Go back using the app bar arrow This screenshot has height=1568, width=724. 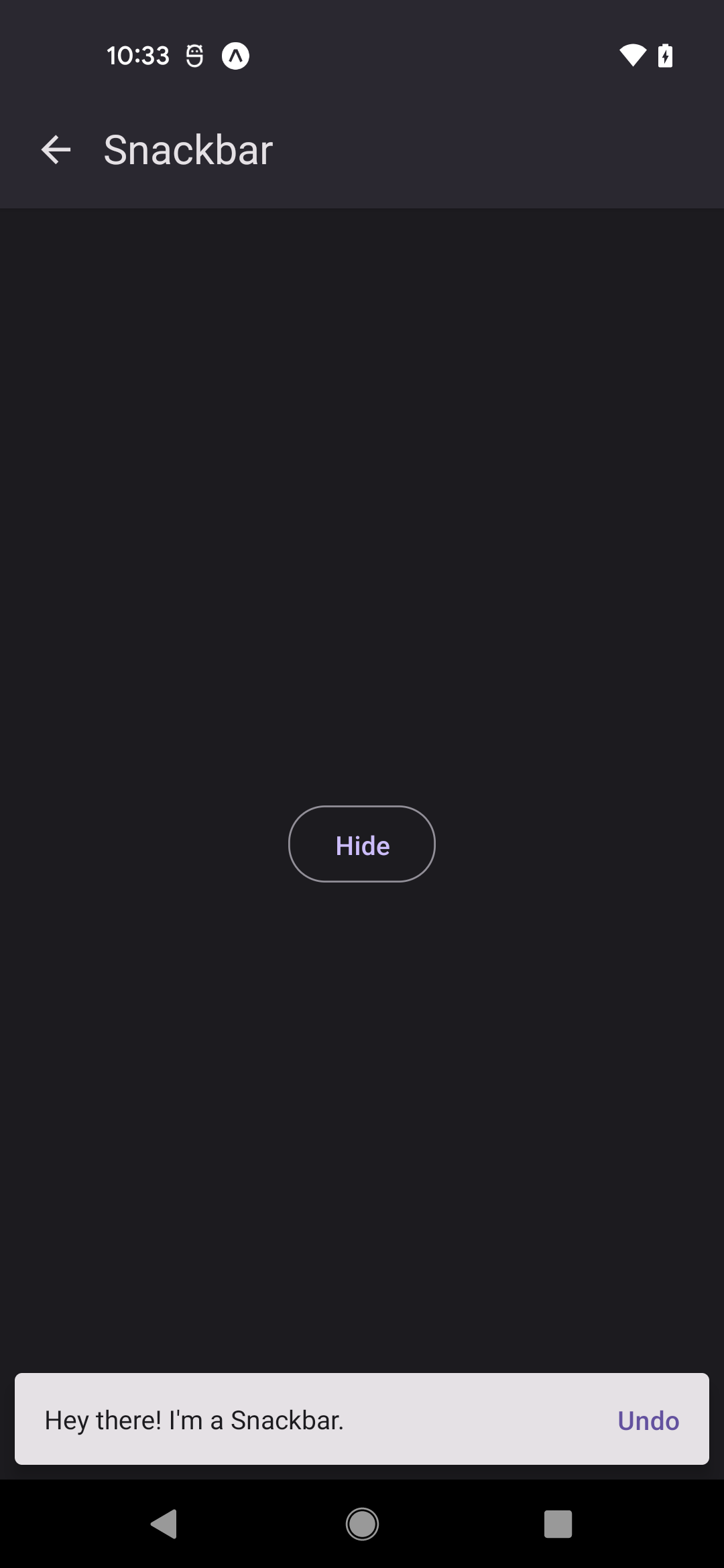tap(56, 149)
